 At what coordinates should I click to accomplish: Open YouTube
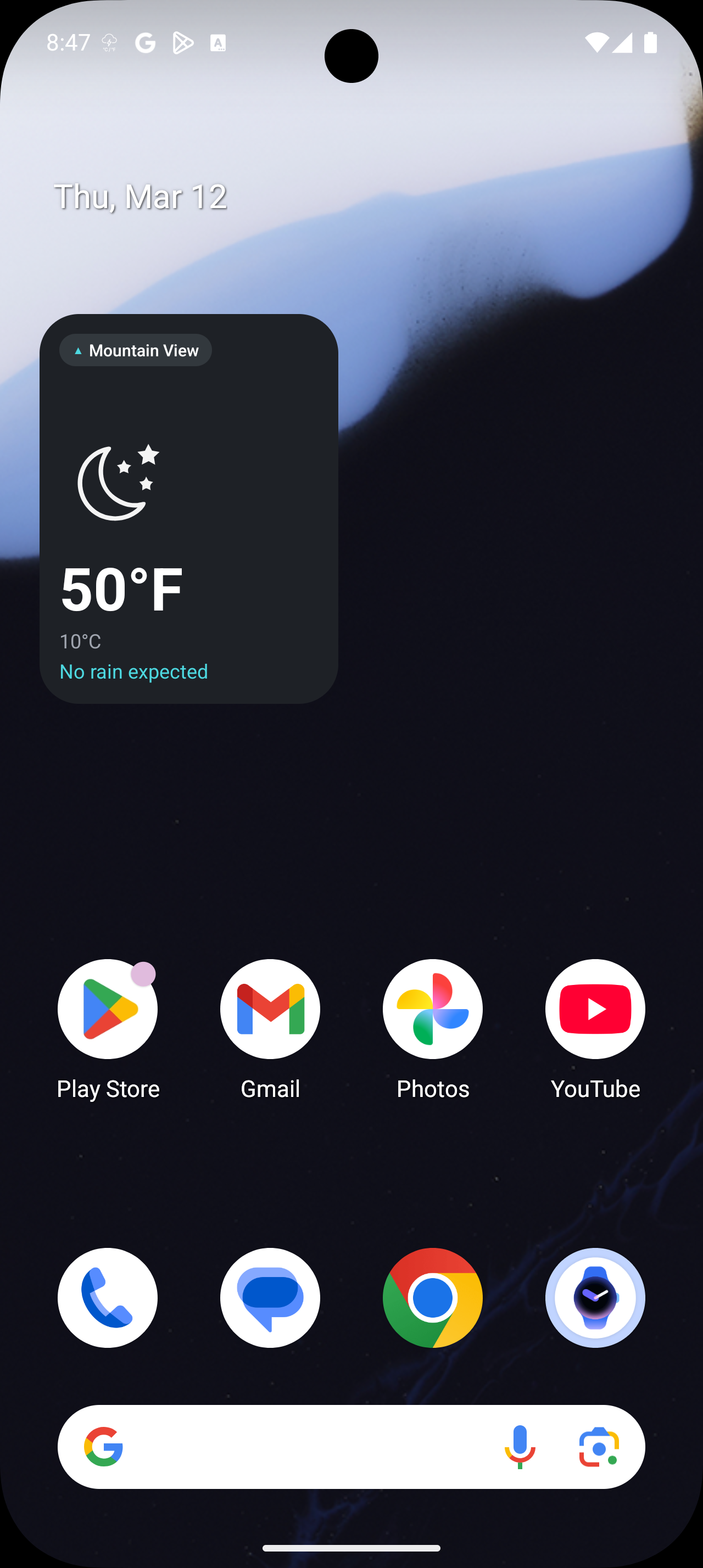tap(595, 1009)
